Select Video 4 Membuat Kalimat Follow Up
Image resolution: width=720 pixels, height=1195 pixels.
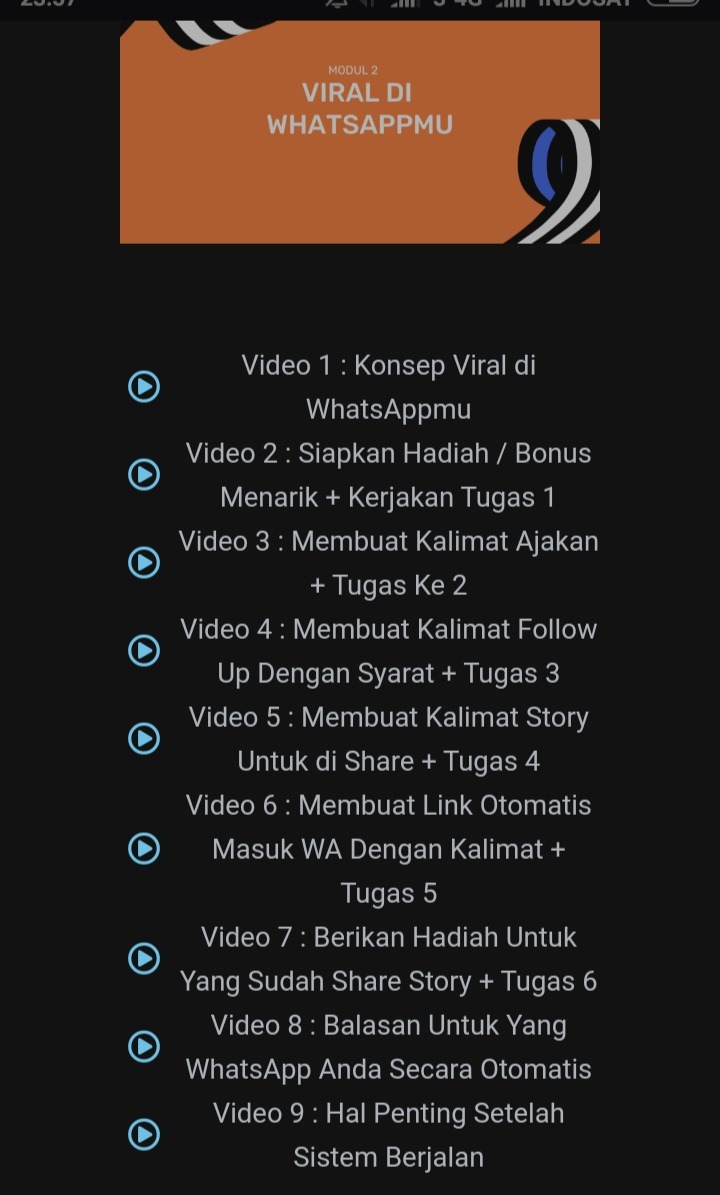(388, 651)
